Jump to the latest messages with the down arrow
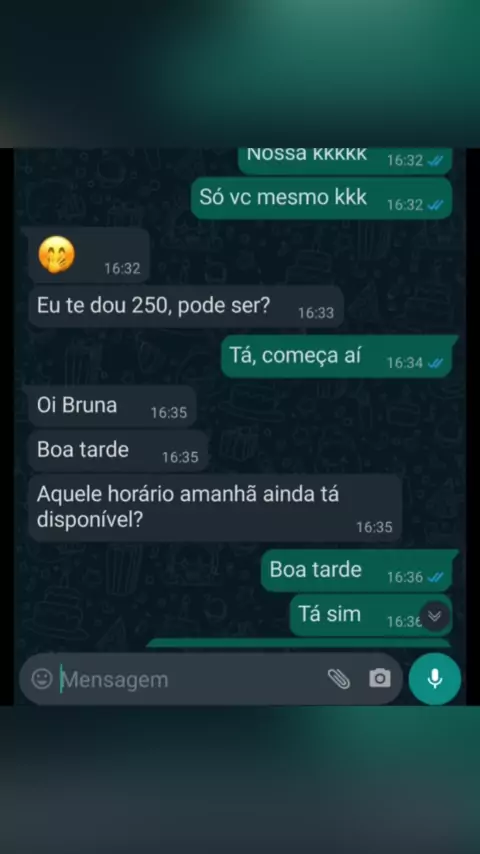This screenshot has width=480, height=854. click(x=435, y=616)
